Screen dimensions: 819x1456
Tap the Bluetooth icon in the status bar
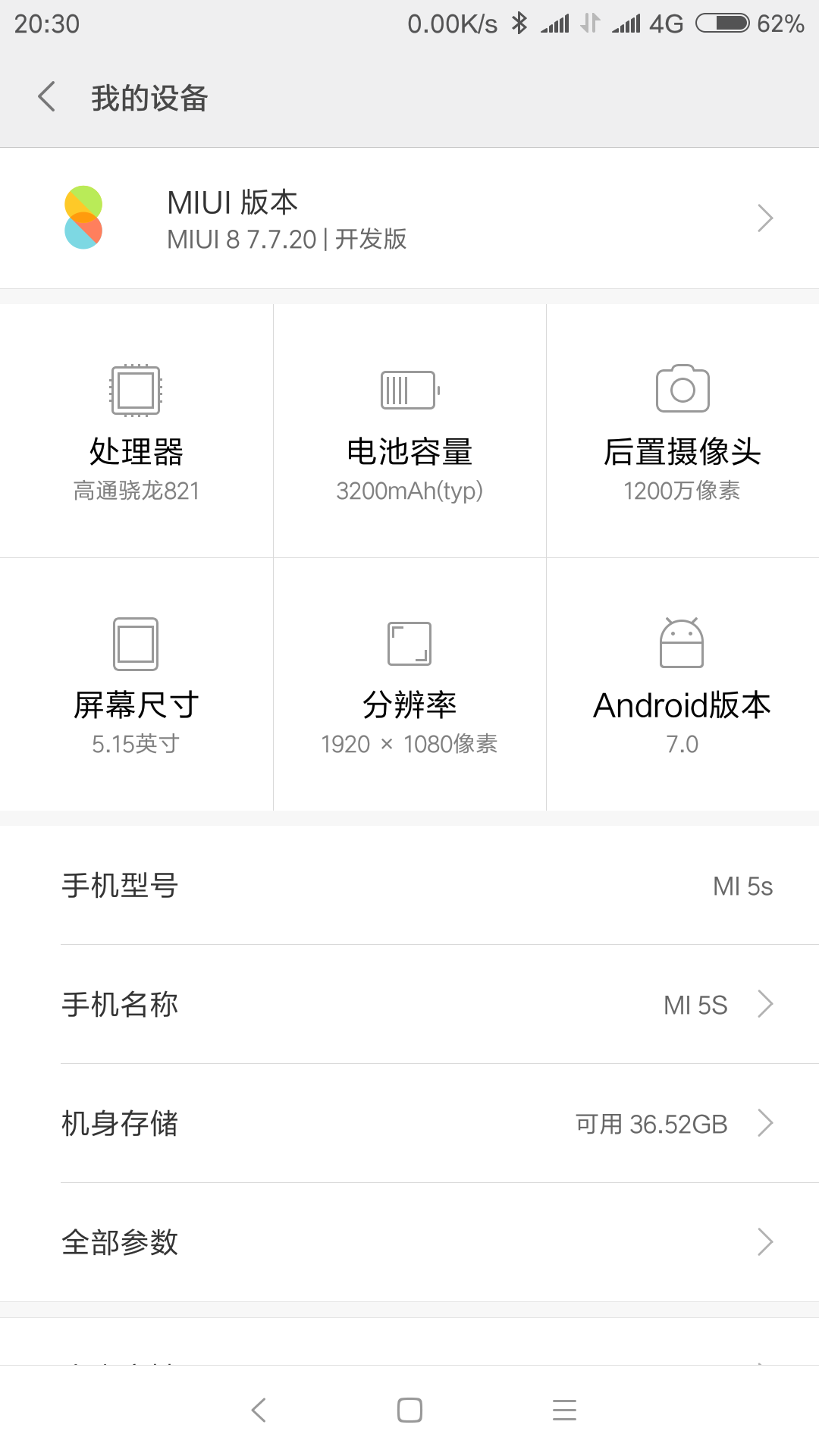coord(518,23)
